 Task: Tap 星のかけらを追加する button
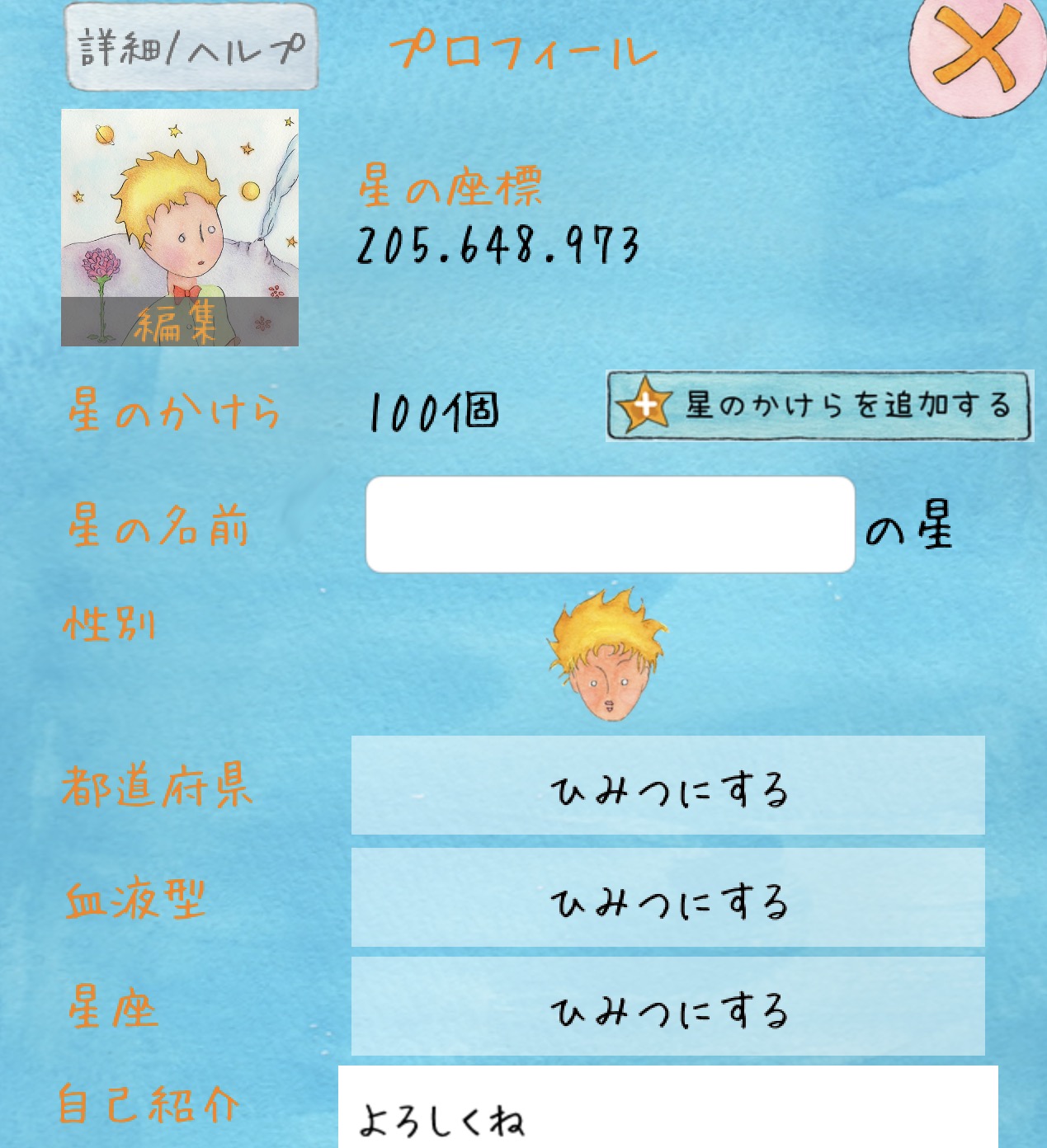819,405
